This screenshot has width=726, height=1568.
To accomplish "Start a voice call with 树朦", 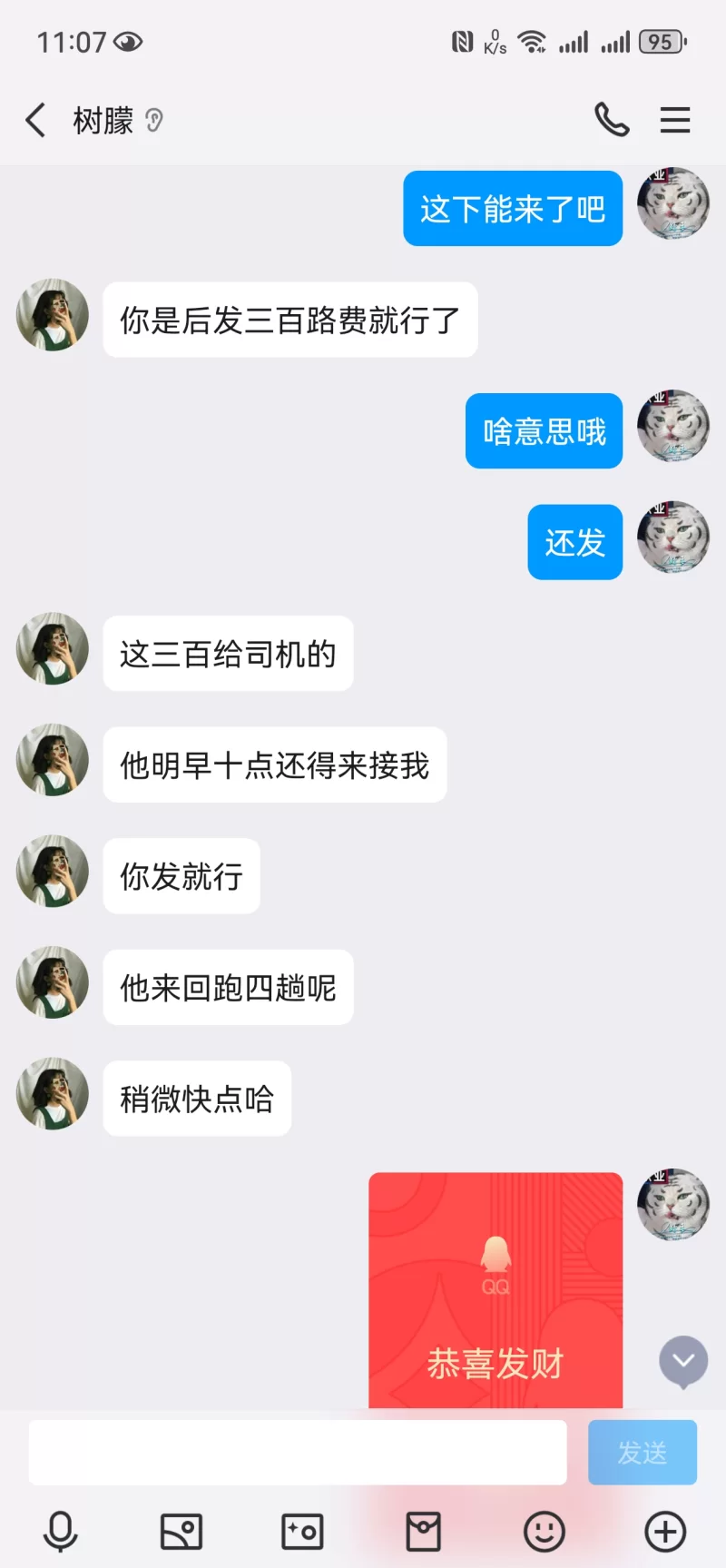I will pyautogui.click(x=612, y=120).
